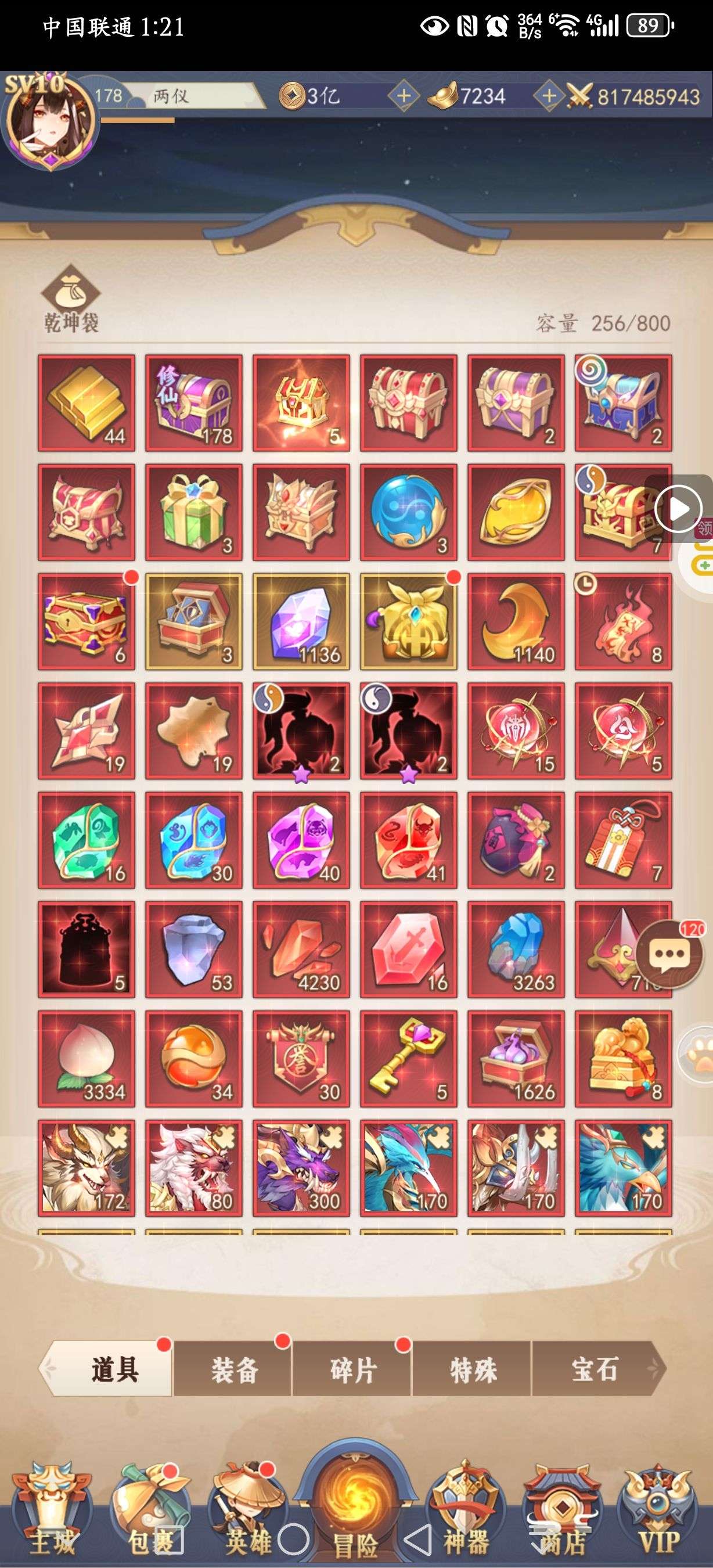Switch to the 装备 tab
The width and height of the screenshot is (713, 1568).
233,1369
